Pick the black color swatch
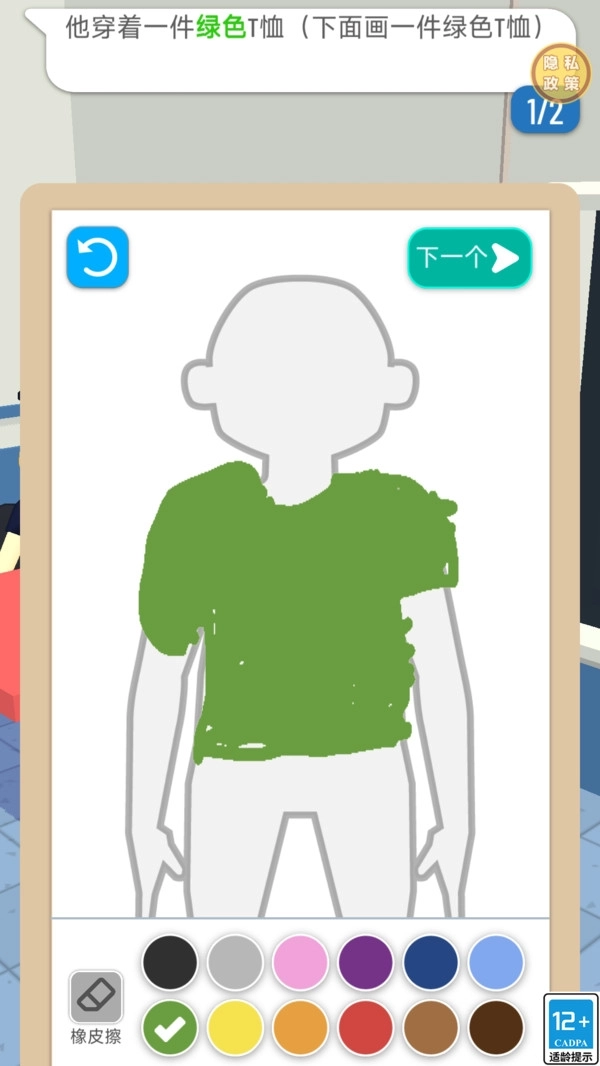 point(170,962)
